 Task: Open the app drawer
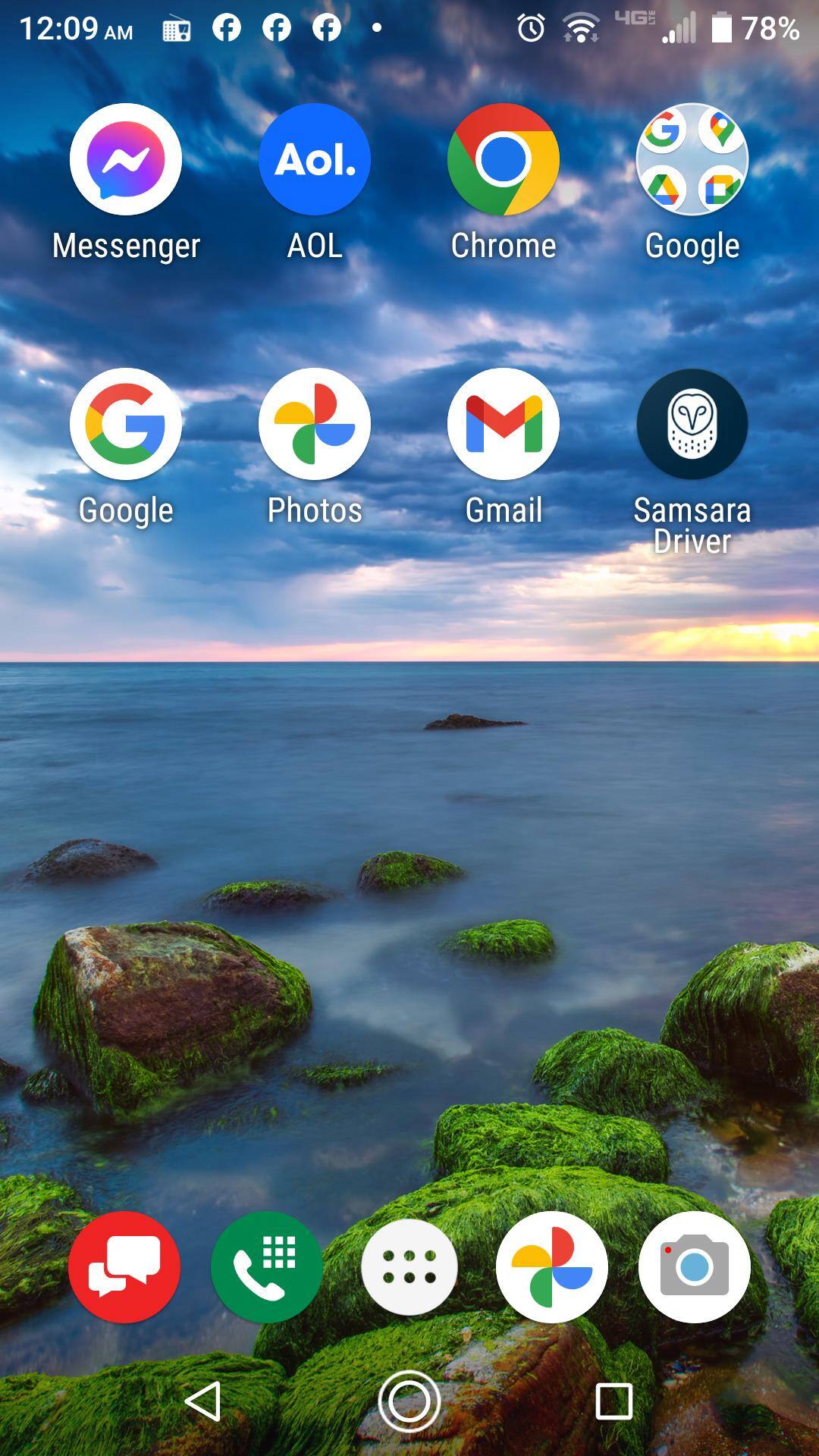pos(409,1267)
